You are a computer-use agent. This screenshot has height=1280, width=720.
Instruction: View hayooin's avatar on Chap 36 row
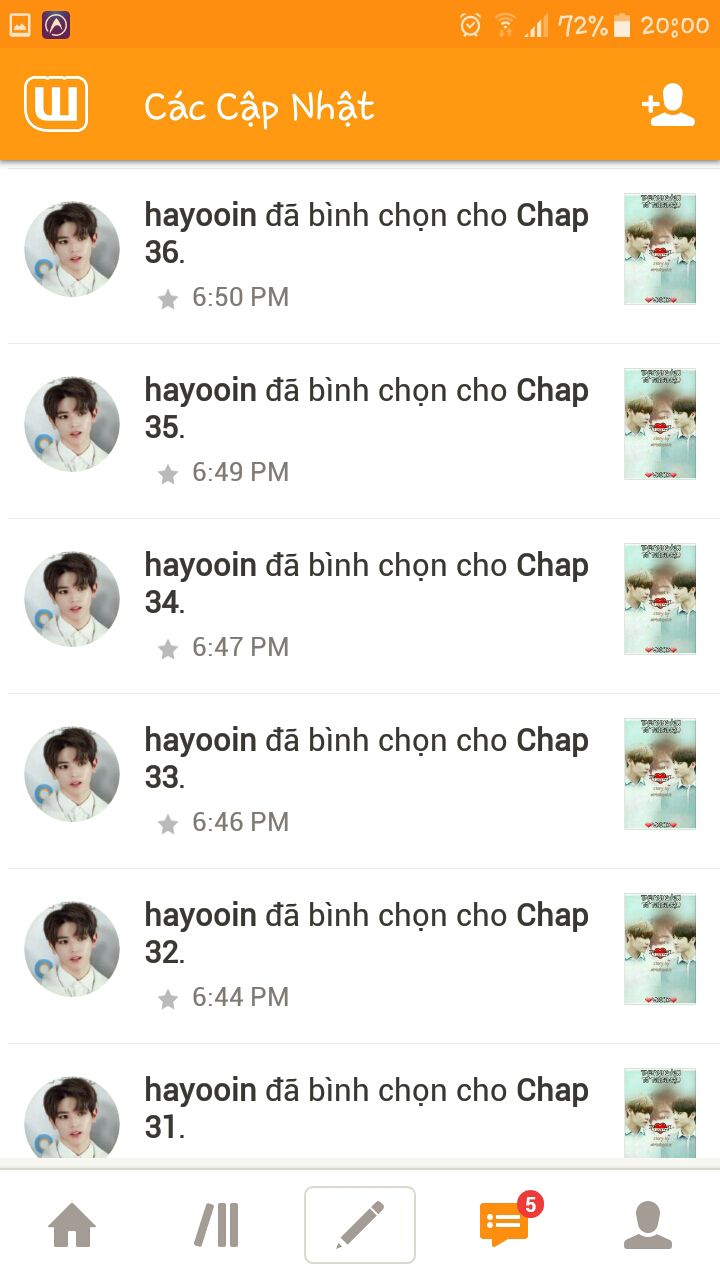coord(72,249)
